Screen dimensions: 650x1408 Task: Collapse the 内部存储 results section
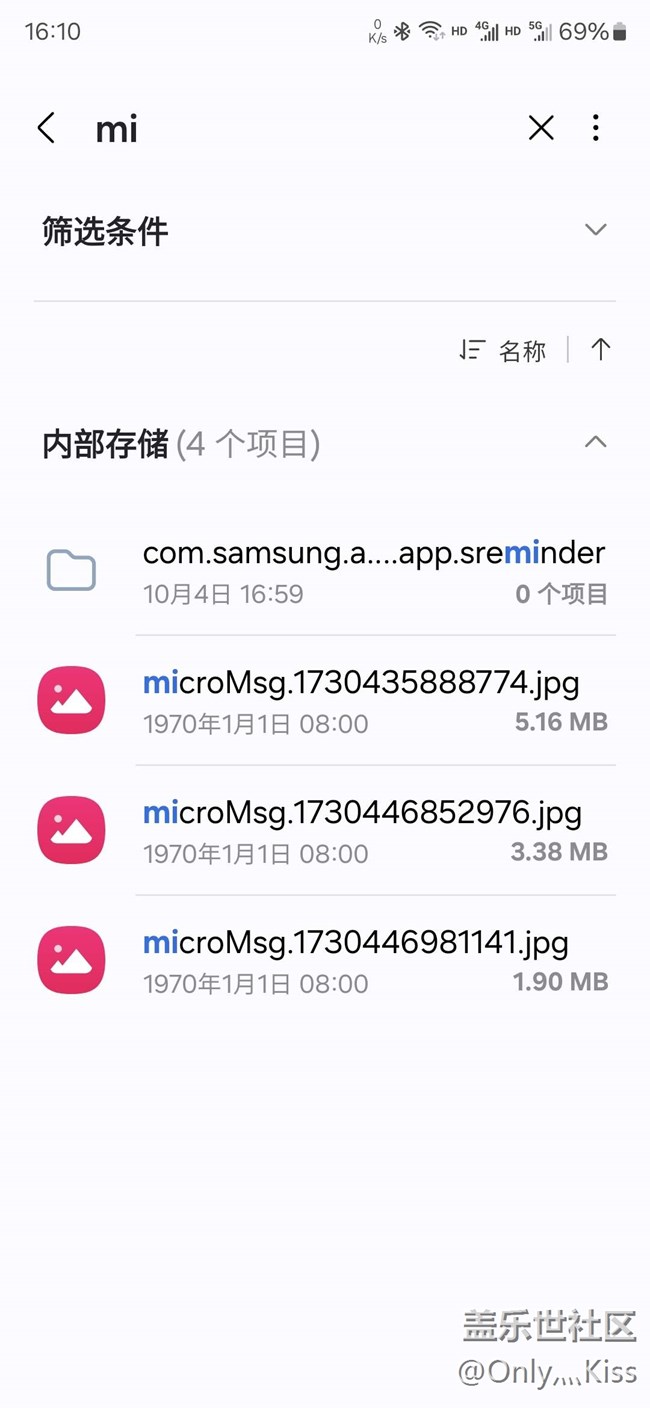pos(595,442)
